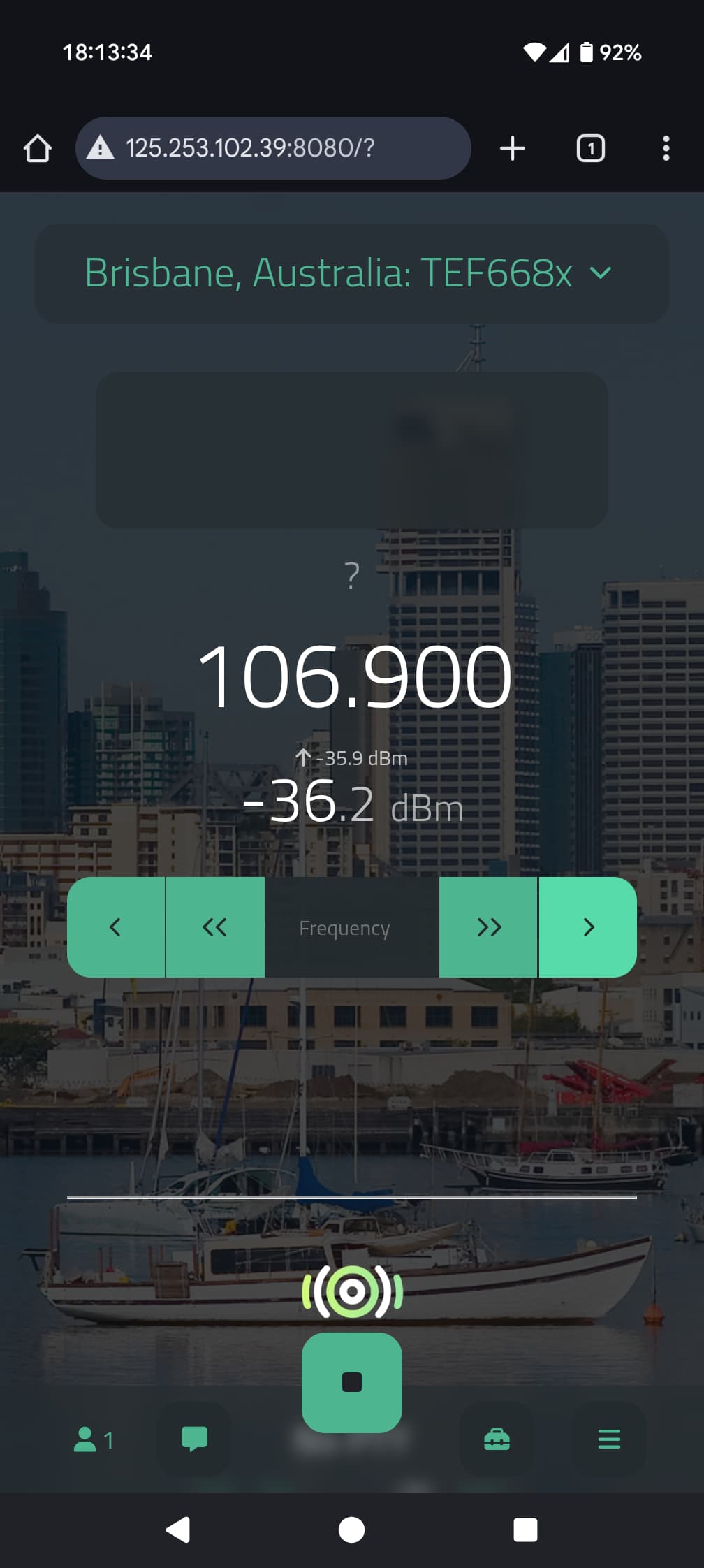Open the chat panel
Image resolution: width=704 pixels, height=1568 pixels.
194,1439
